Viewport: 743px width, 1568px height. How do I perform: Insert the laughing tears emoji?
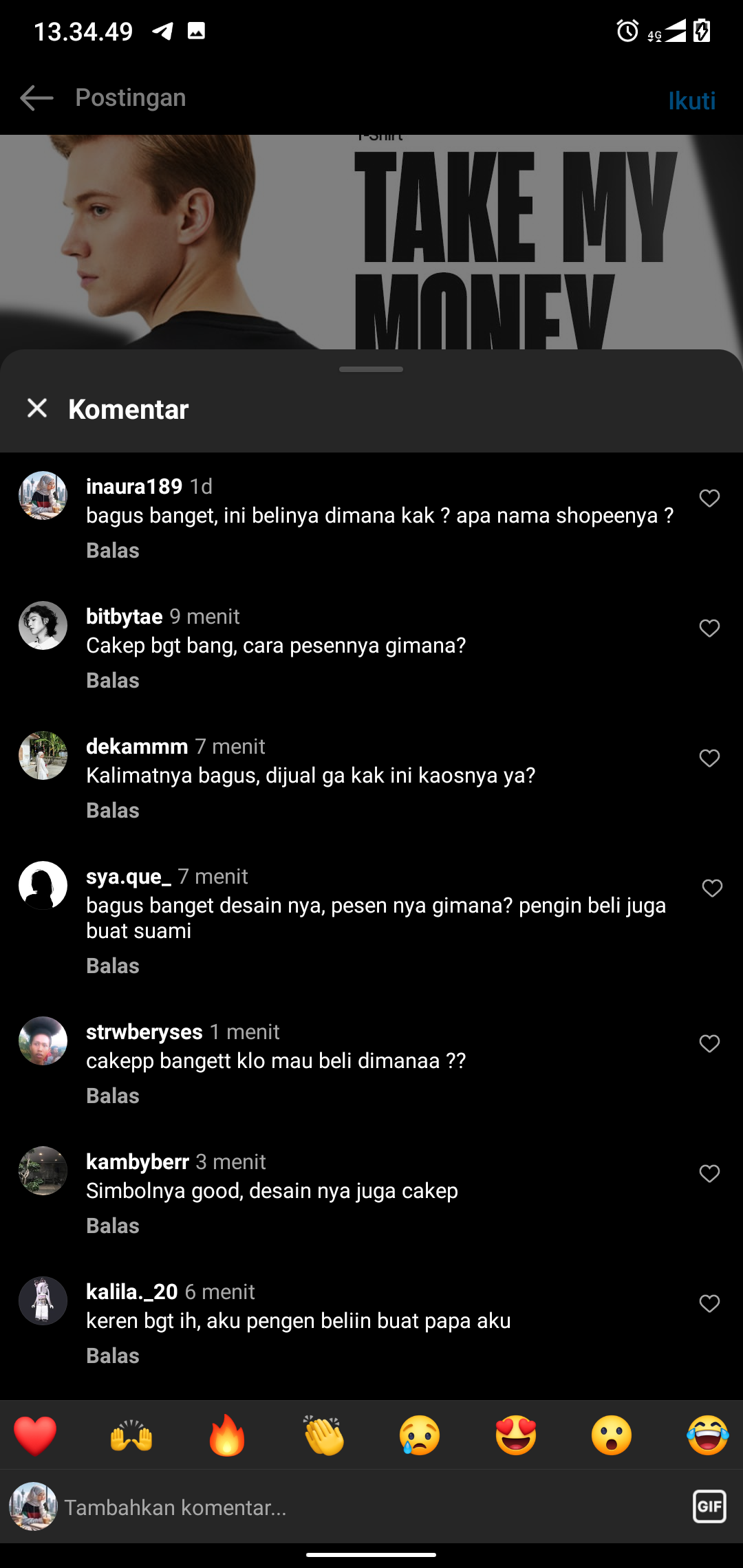coord(707,1436)
